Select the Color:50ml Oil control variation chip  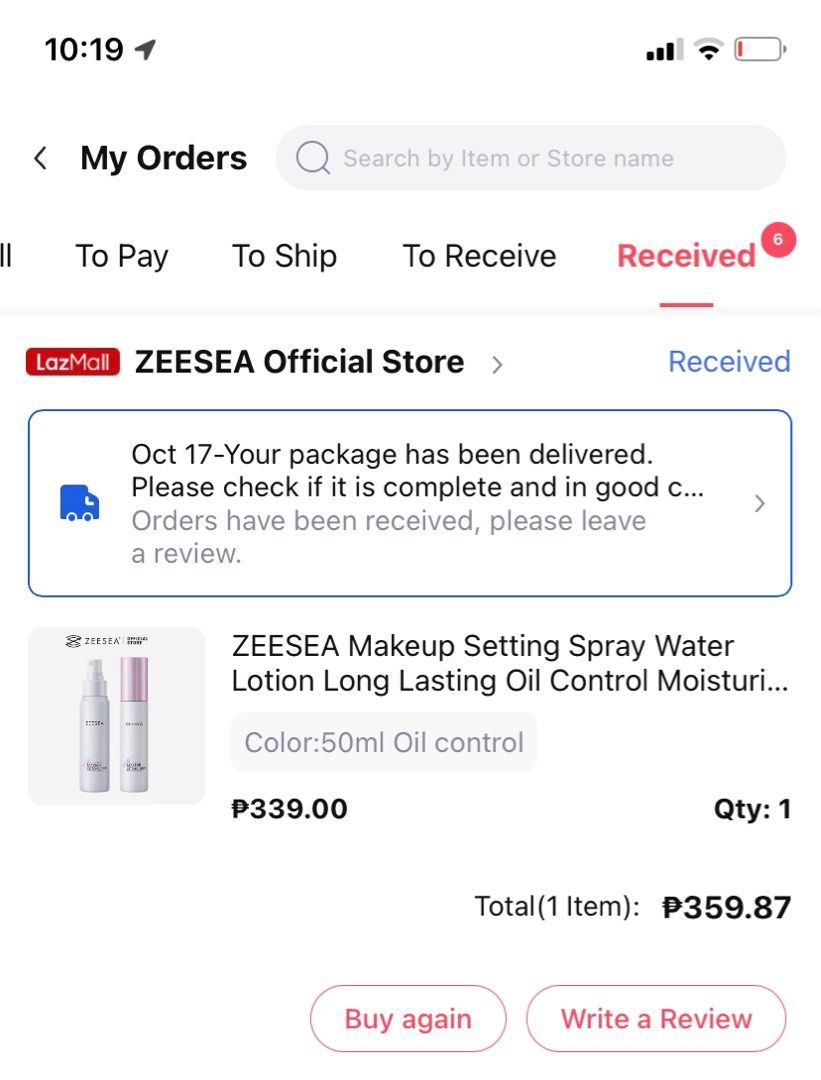(x=383, y=742)
